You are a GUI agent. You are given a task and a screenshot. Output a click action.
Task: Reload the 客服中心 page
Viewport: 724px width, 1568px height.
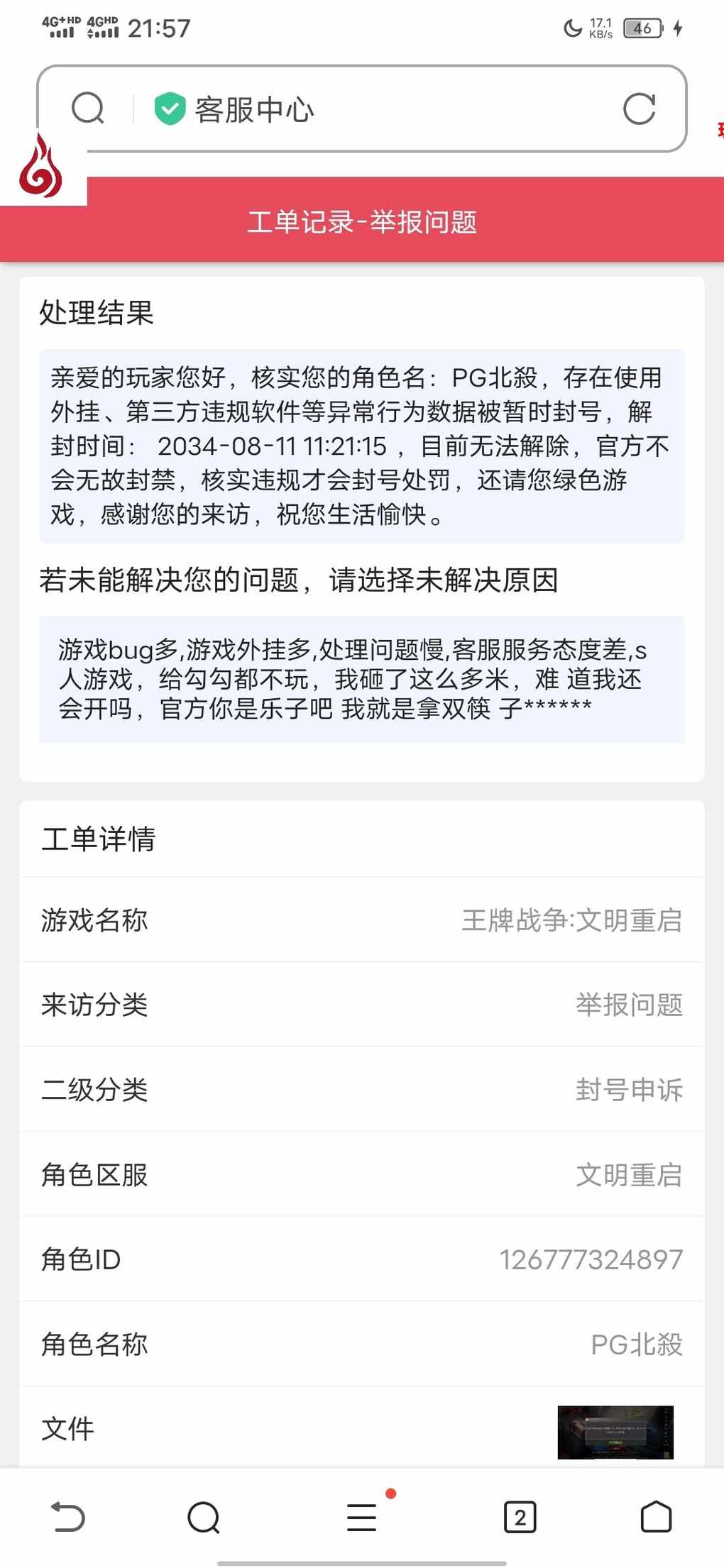[x=639, y=109]
